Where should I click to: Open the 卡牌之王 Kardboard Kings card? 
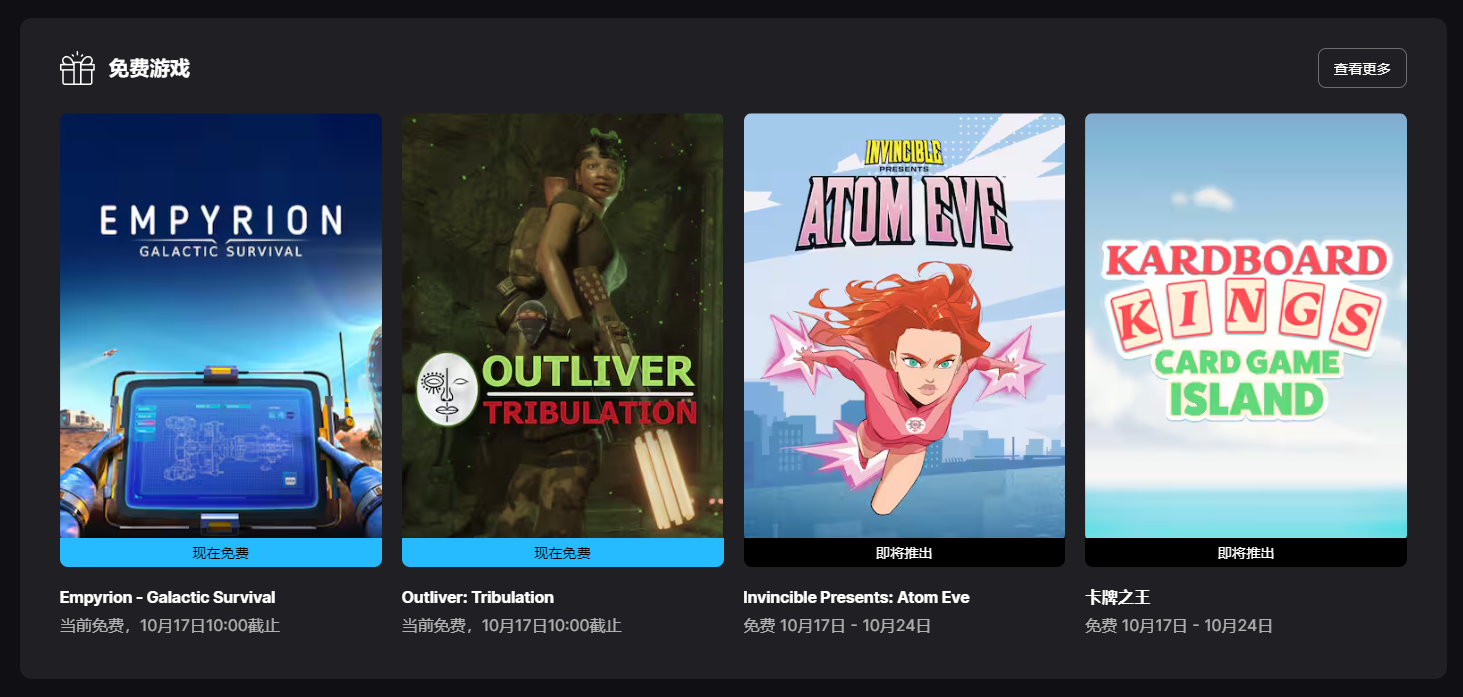(x=1245, y=330)
